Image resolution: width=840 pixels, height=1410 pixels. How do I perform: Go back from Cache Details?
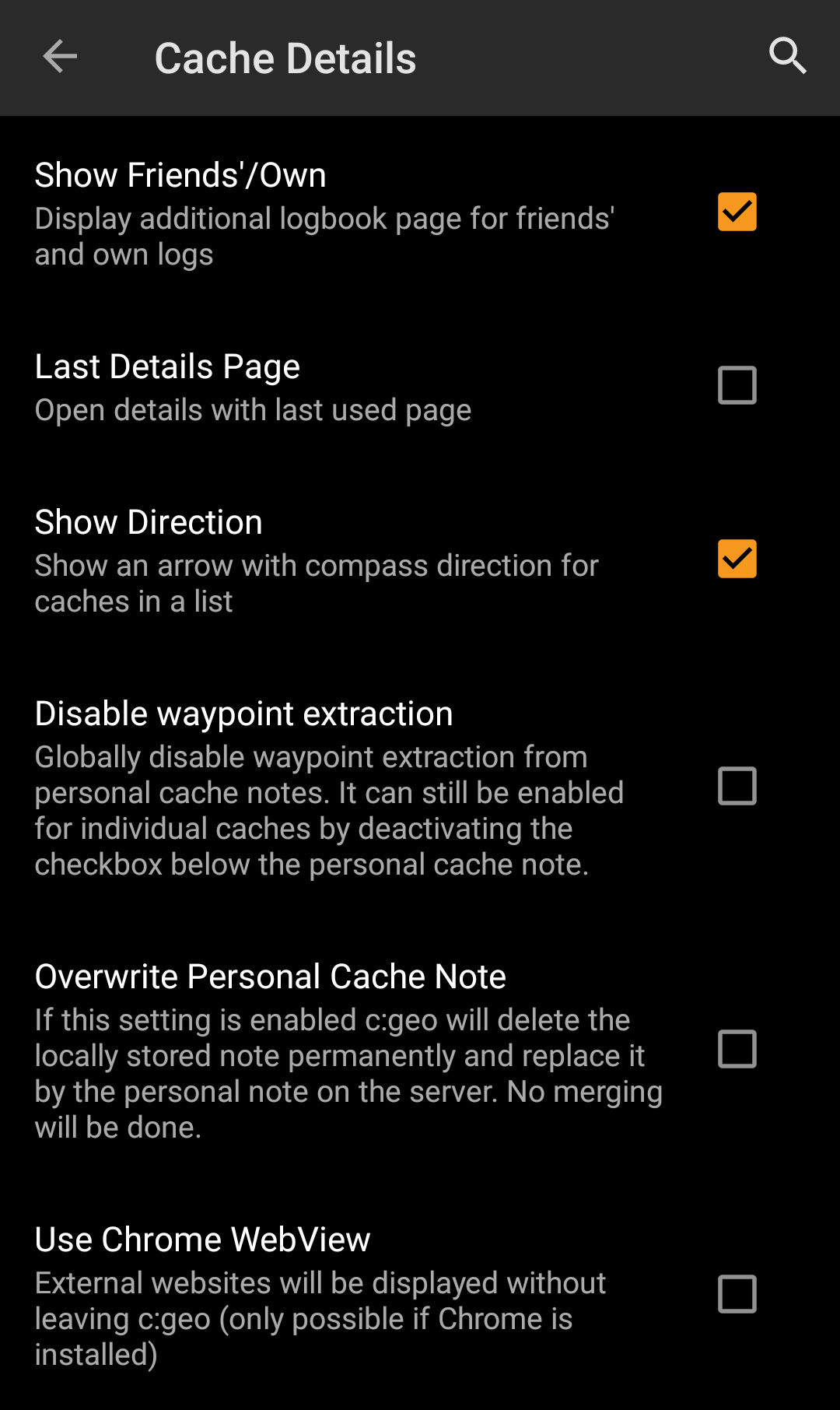pos(60,57)
